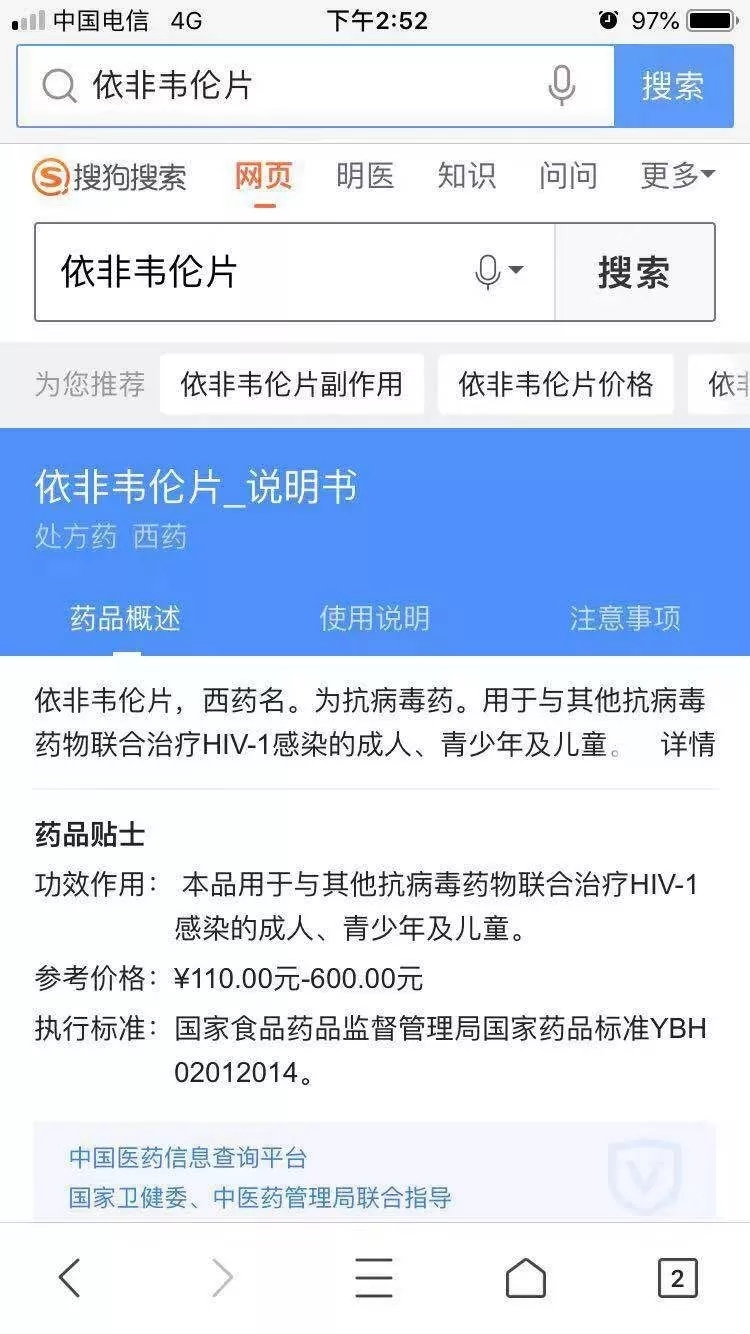The image size is (750, 1334).
Task: Open the browser menu icon
Action: click(x=374, y=1277)
